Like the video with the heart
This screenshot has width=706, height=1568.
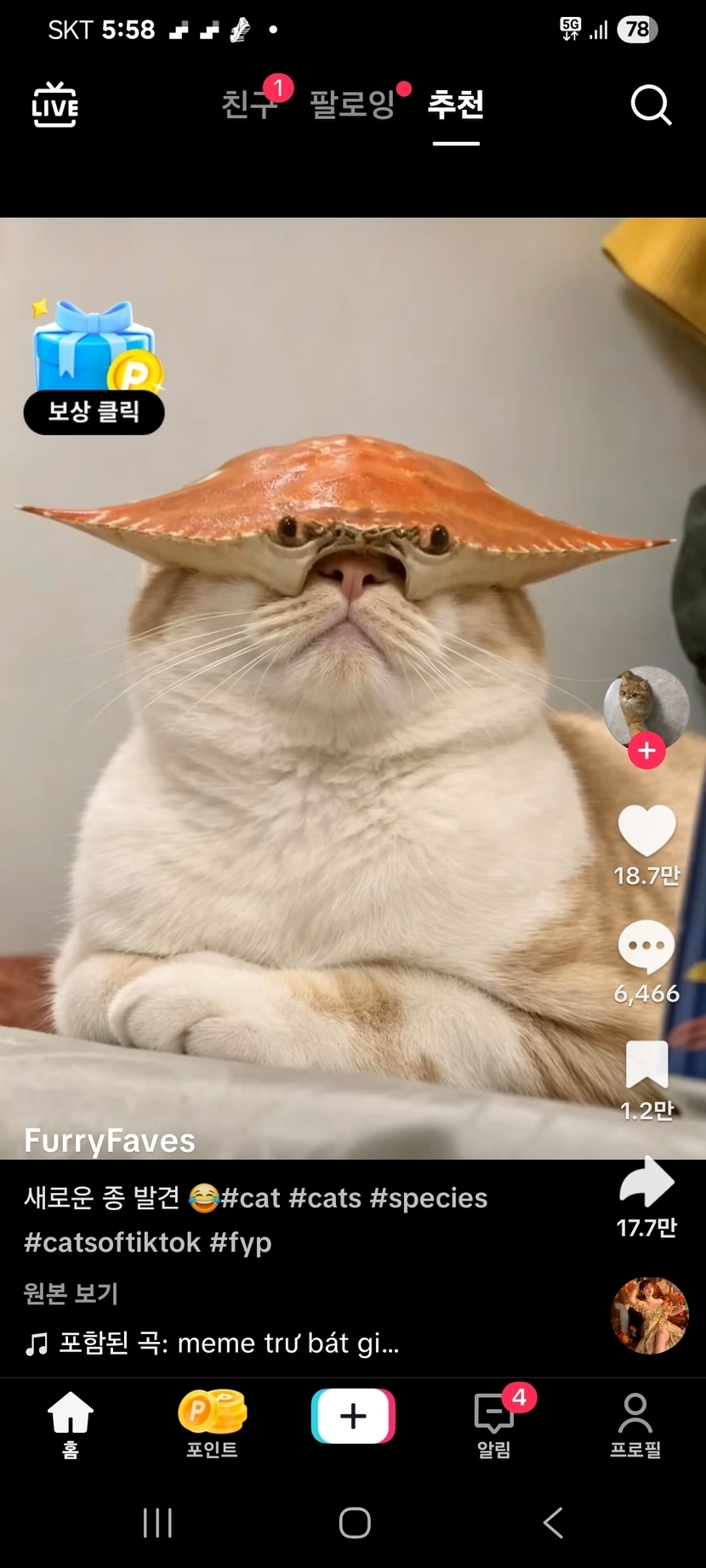tap(646, 831)
